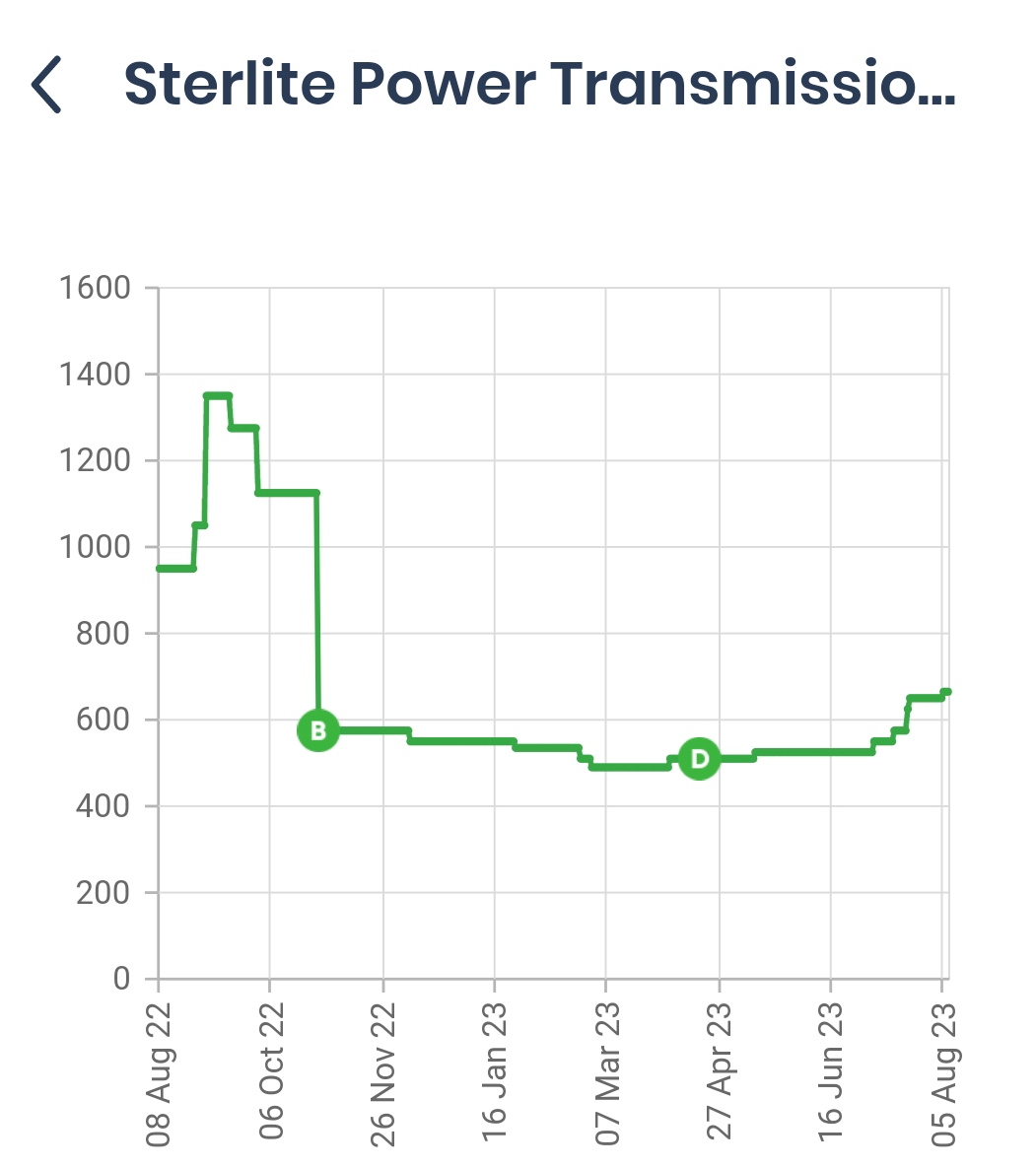Viewport: 1036px width, 1168px height.
Task: Click the 1600 y-axis label
Action: (x=95, y=289)
